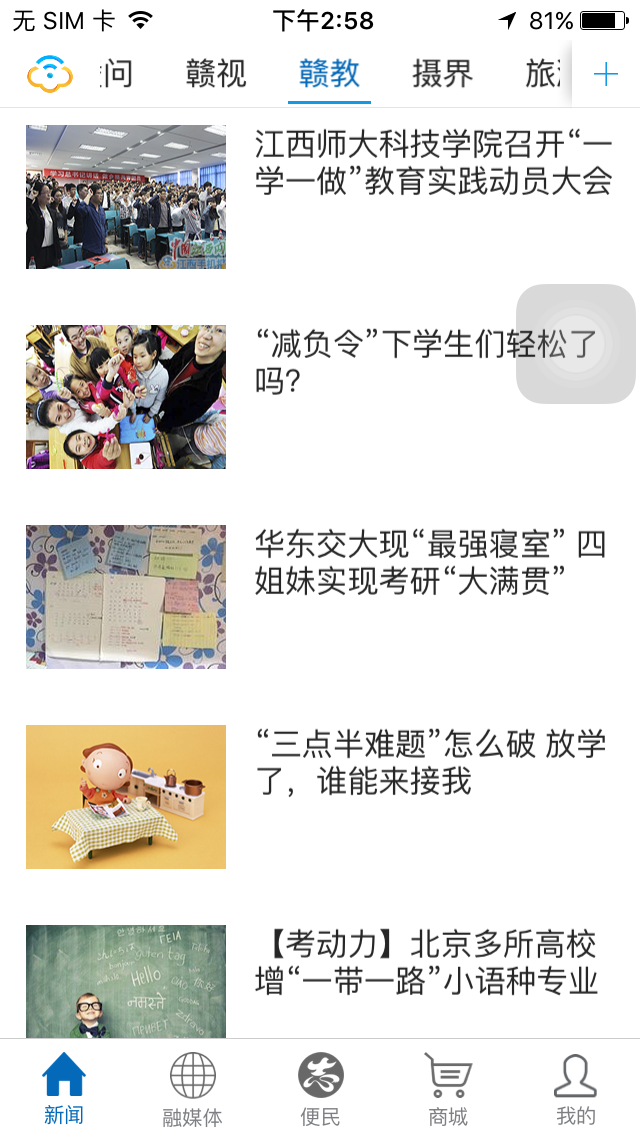Go to the 新闻 bottom tab
640x1136 pixels.
[x=64, y=1088]
